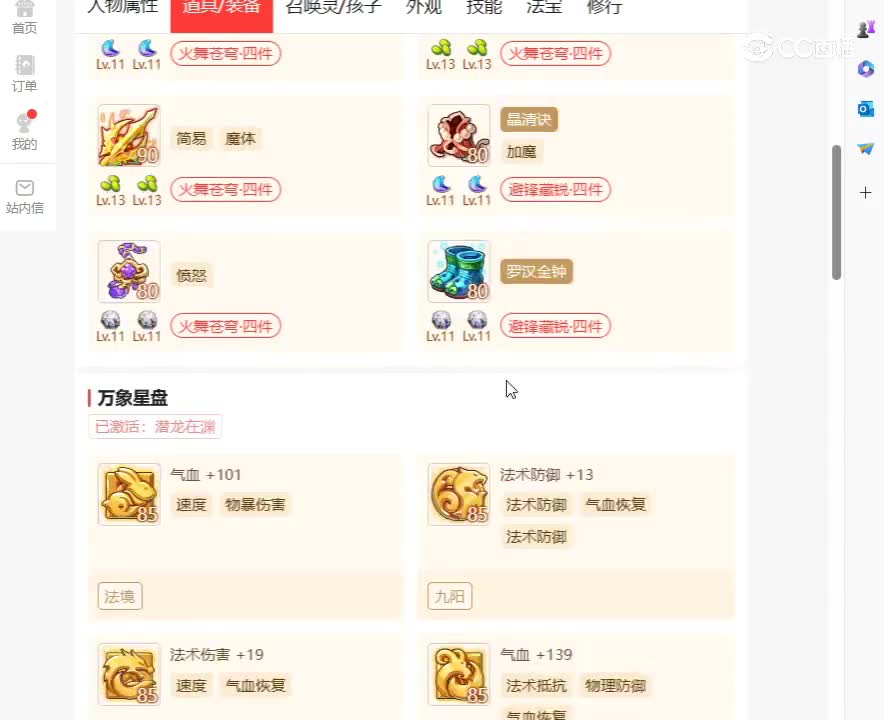Screen dimensions: 884x720
Task: Open Outlook in the browser sidebar
Action: 866,109
